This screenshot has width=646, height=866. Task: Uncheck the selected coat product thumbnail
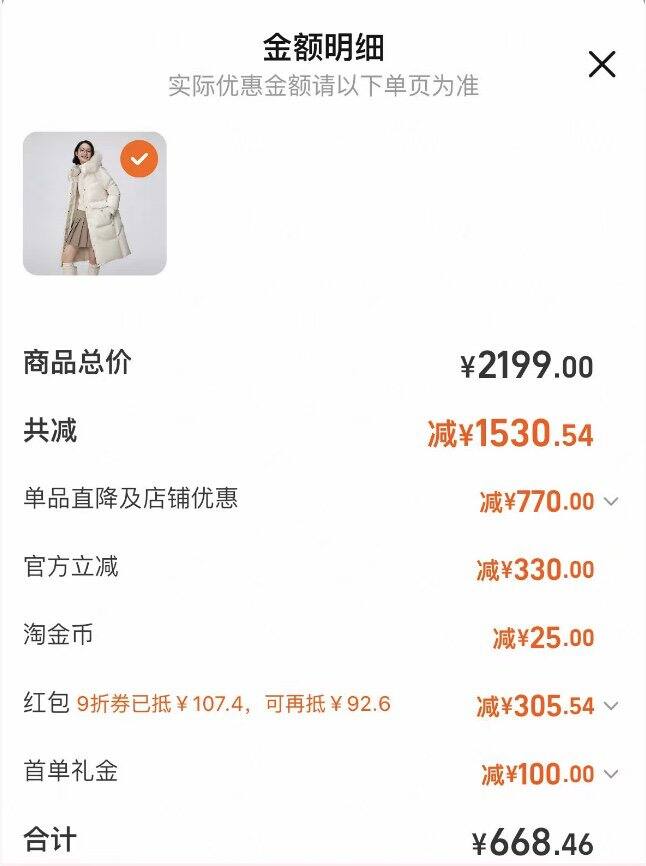pyautogui.click(x=139, y=159)
